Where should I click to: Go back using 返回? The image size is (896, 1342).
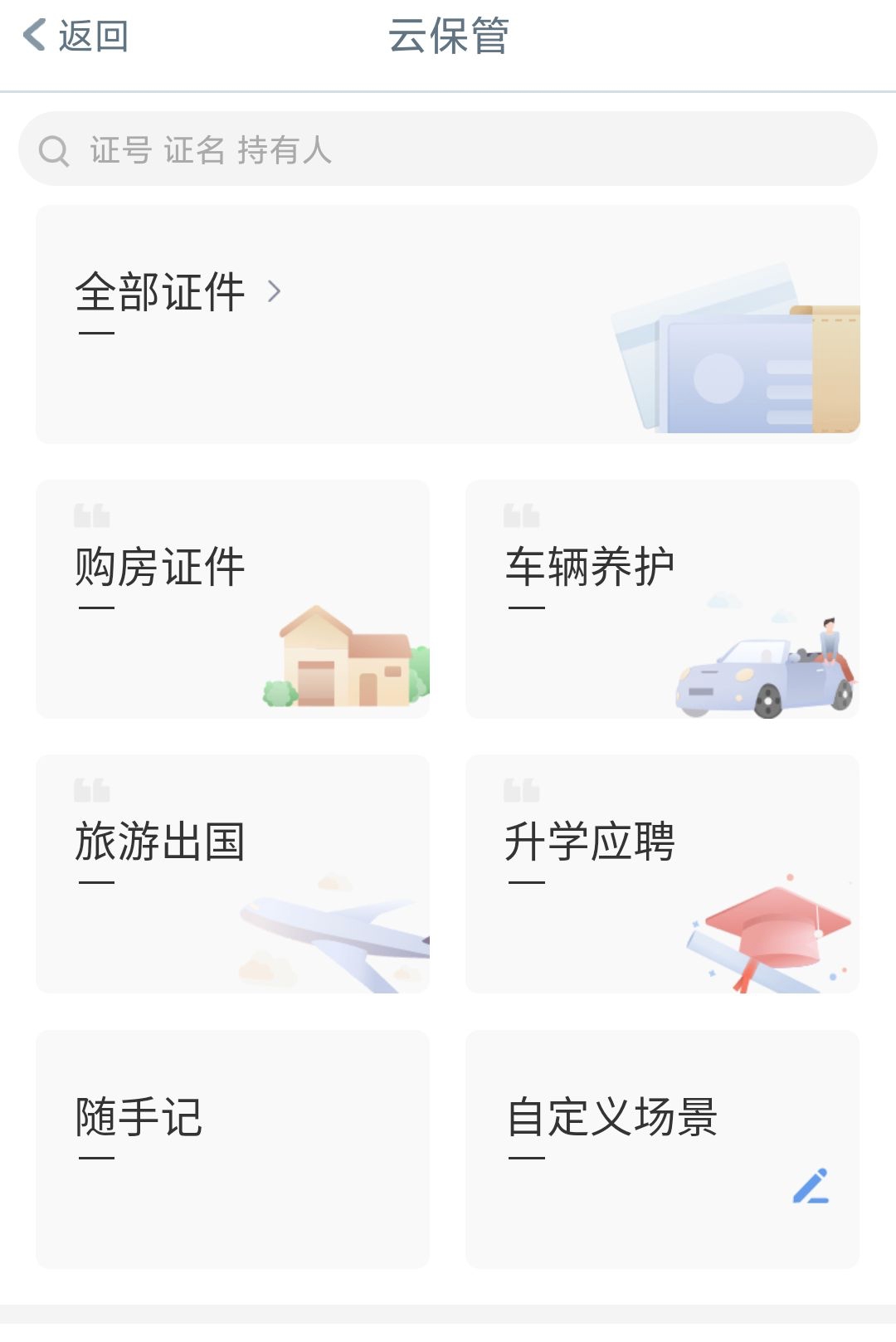pos(76,37)
